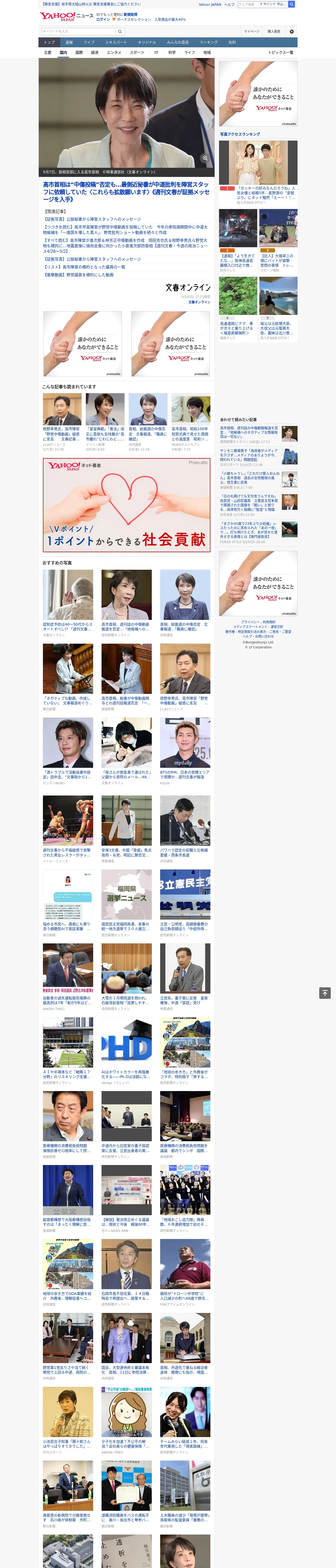
Task: Open related link 【衝撃動画】野党議員を標的にした動画
Action: pos(79,274)
